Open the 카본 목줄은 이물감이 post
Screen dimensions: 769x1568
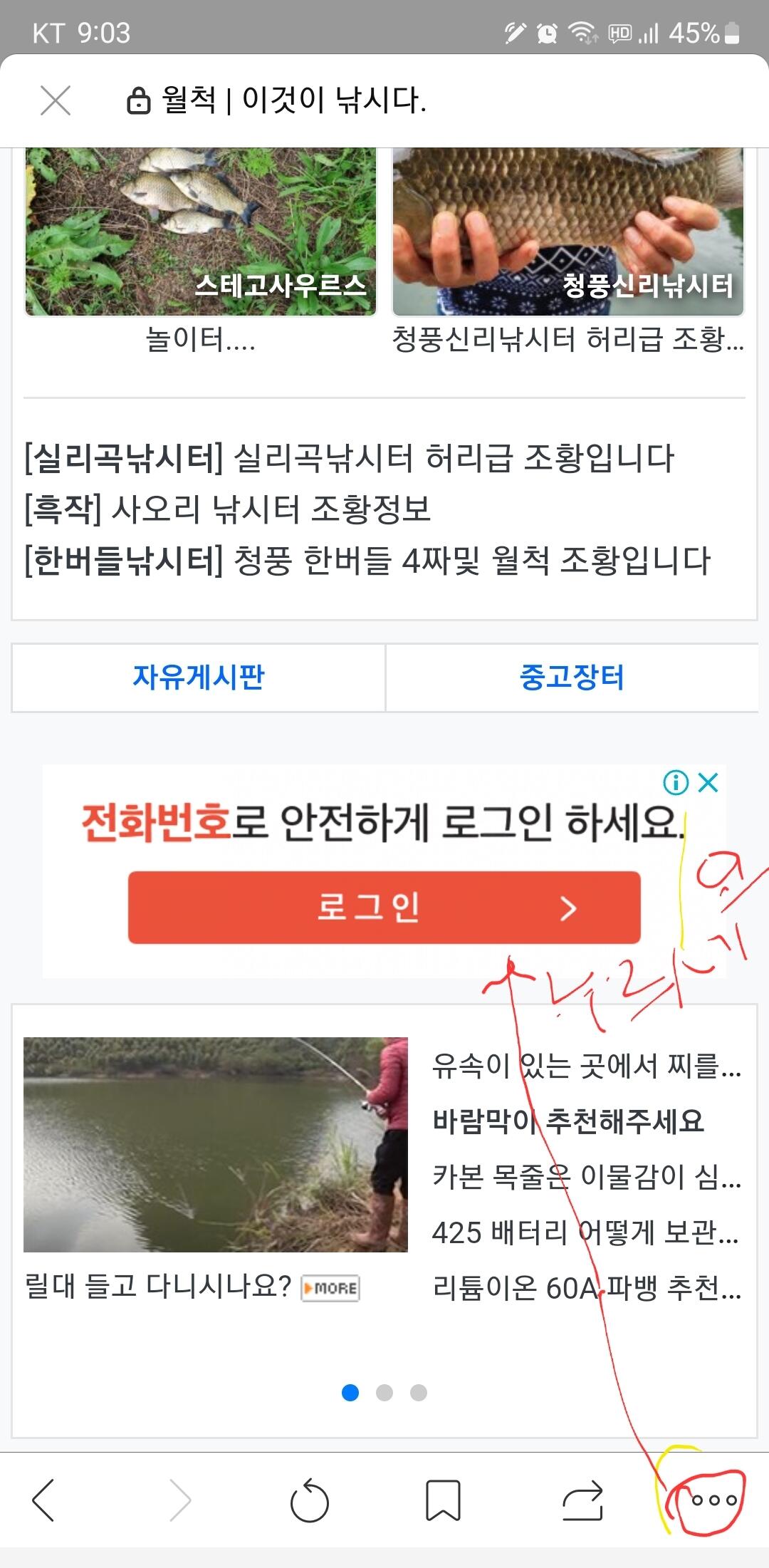tap(587, 1177)
